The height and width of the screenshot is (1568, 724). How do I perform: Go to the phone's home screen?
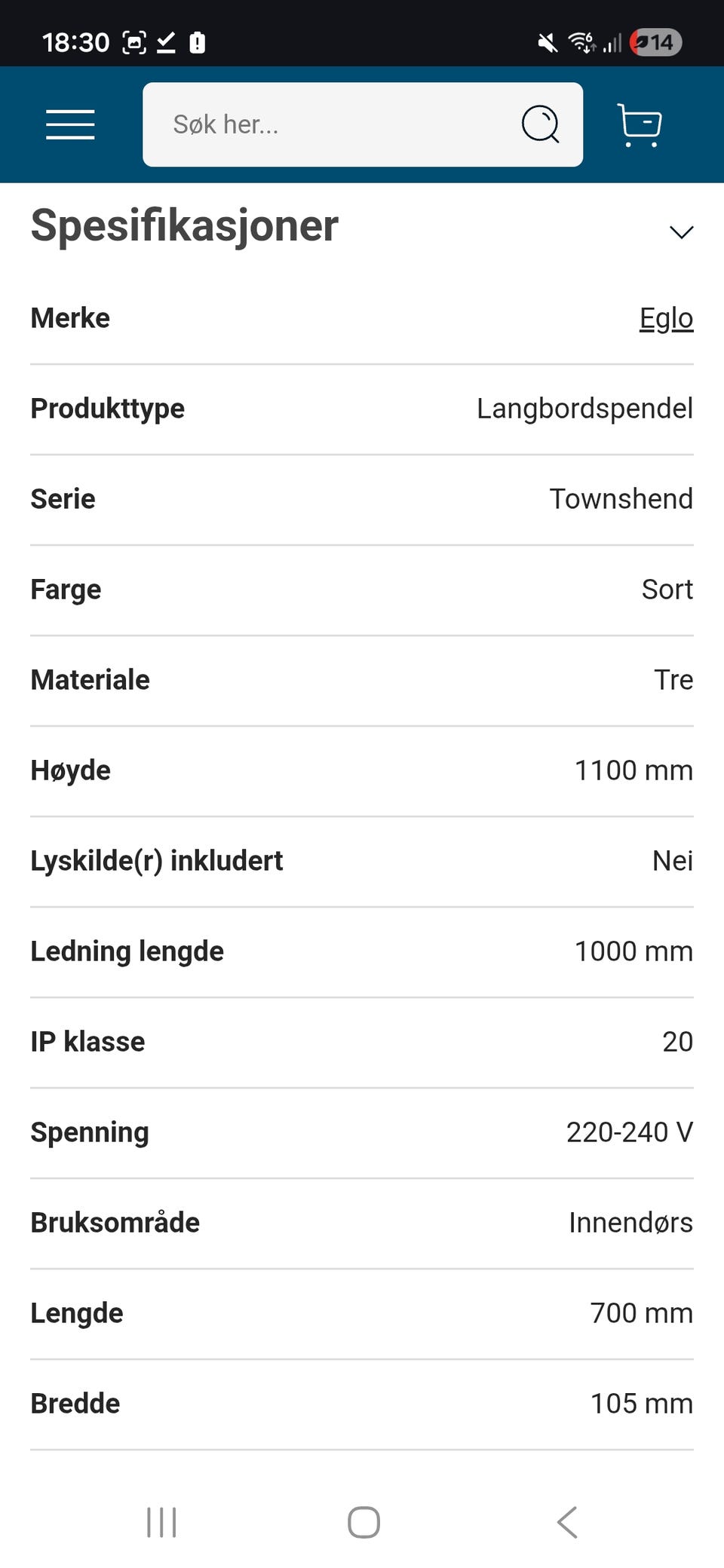(364, 1522)
